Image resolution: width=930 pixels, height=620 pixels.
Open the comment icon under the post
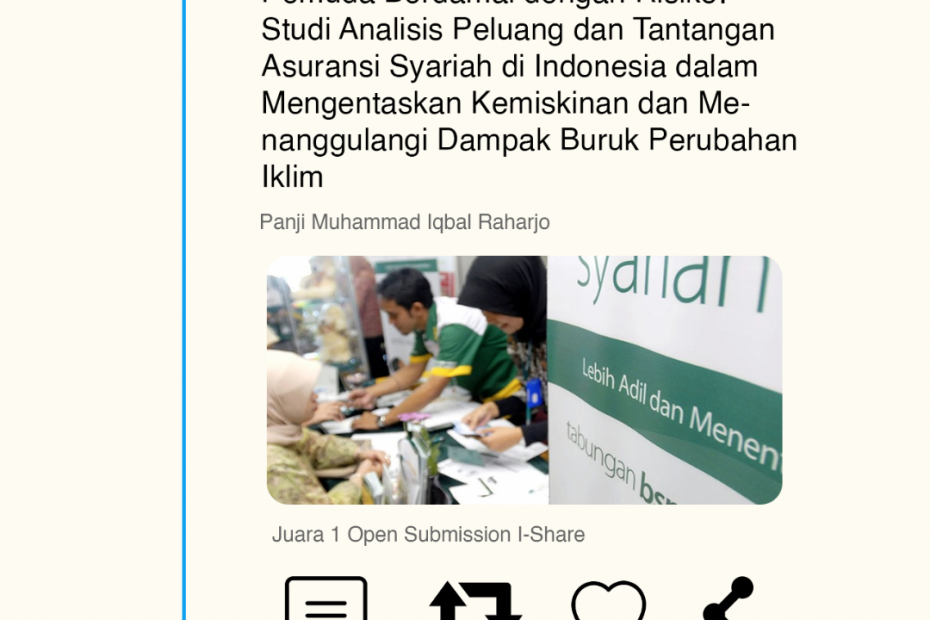[x=326, y=600]
